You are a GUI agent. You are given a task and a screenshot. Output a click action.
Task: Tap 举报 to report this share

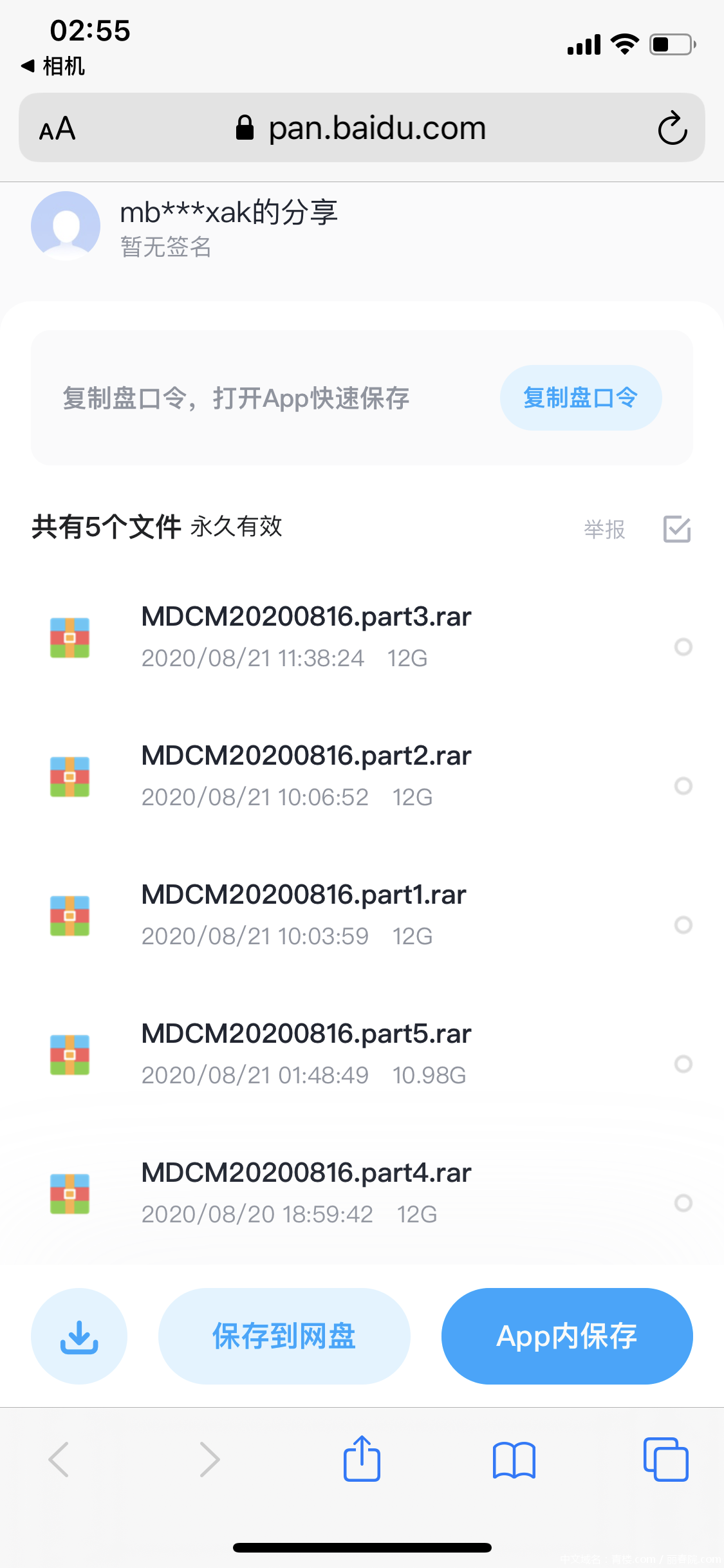(604, 529)
